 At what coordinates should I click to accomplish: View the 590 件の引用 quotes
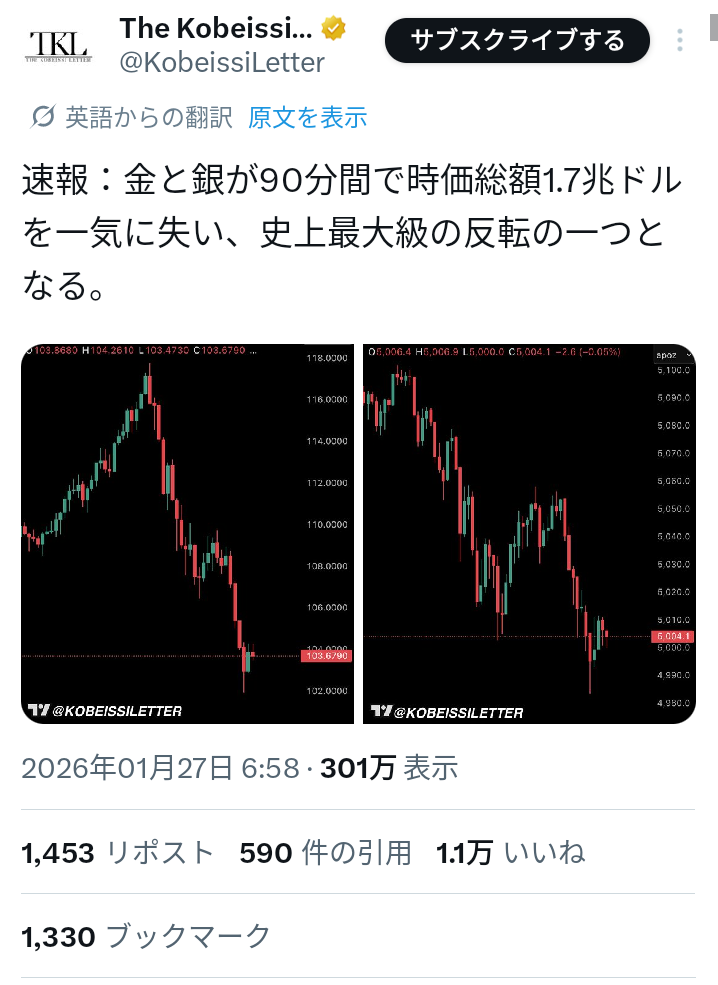coord(325,852)
